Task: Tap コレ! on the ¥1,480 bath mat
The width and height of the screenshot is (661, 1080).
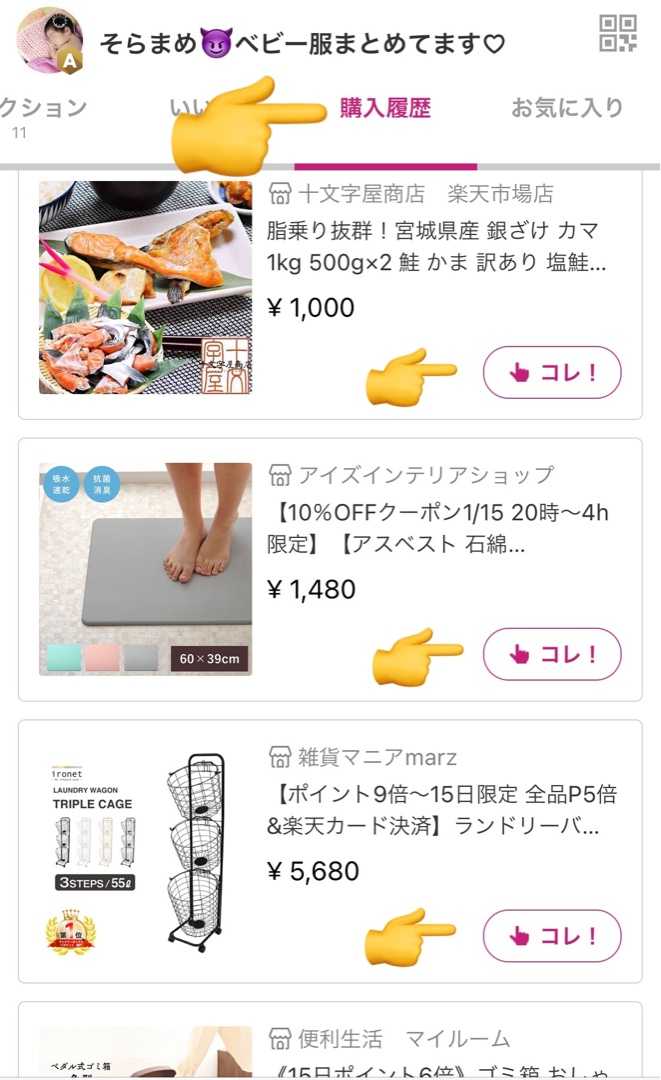Action: [x=552, y=654]
